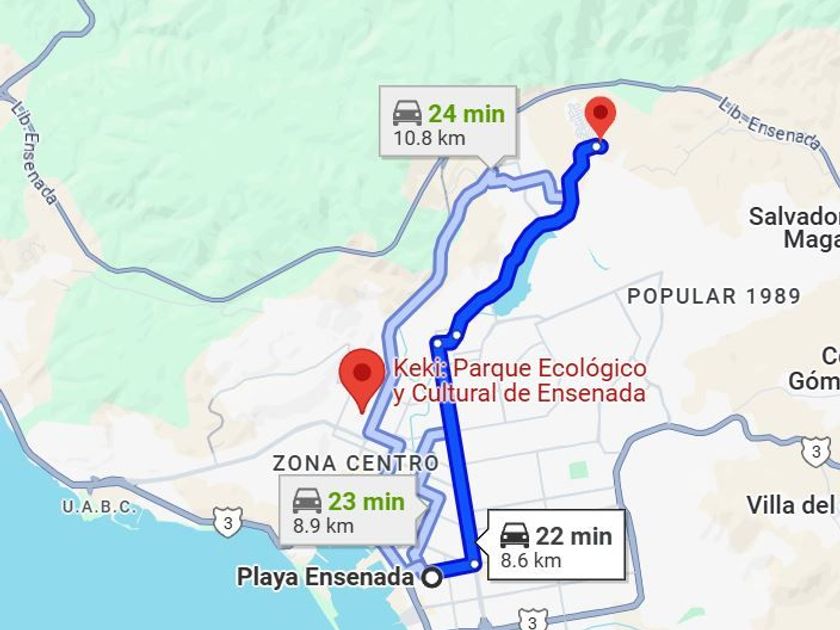The image size is (840, 630).
Task: Select the 24 min 10.8 km alternate route
Action: [448, 122]
